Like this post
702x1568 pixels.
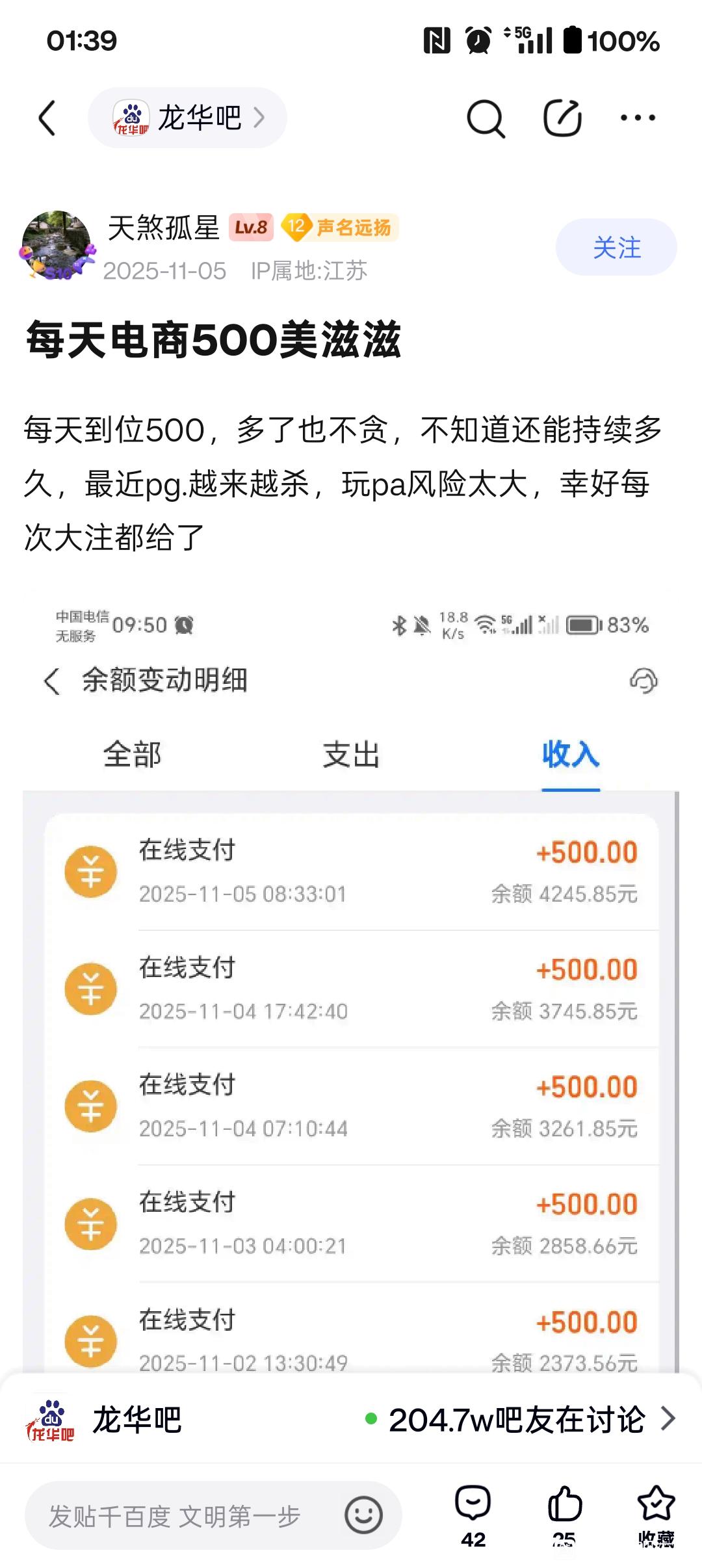[564, 1516]
